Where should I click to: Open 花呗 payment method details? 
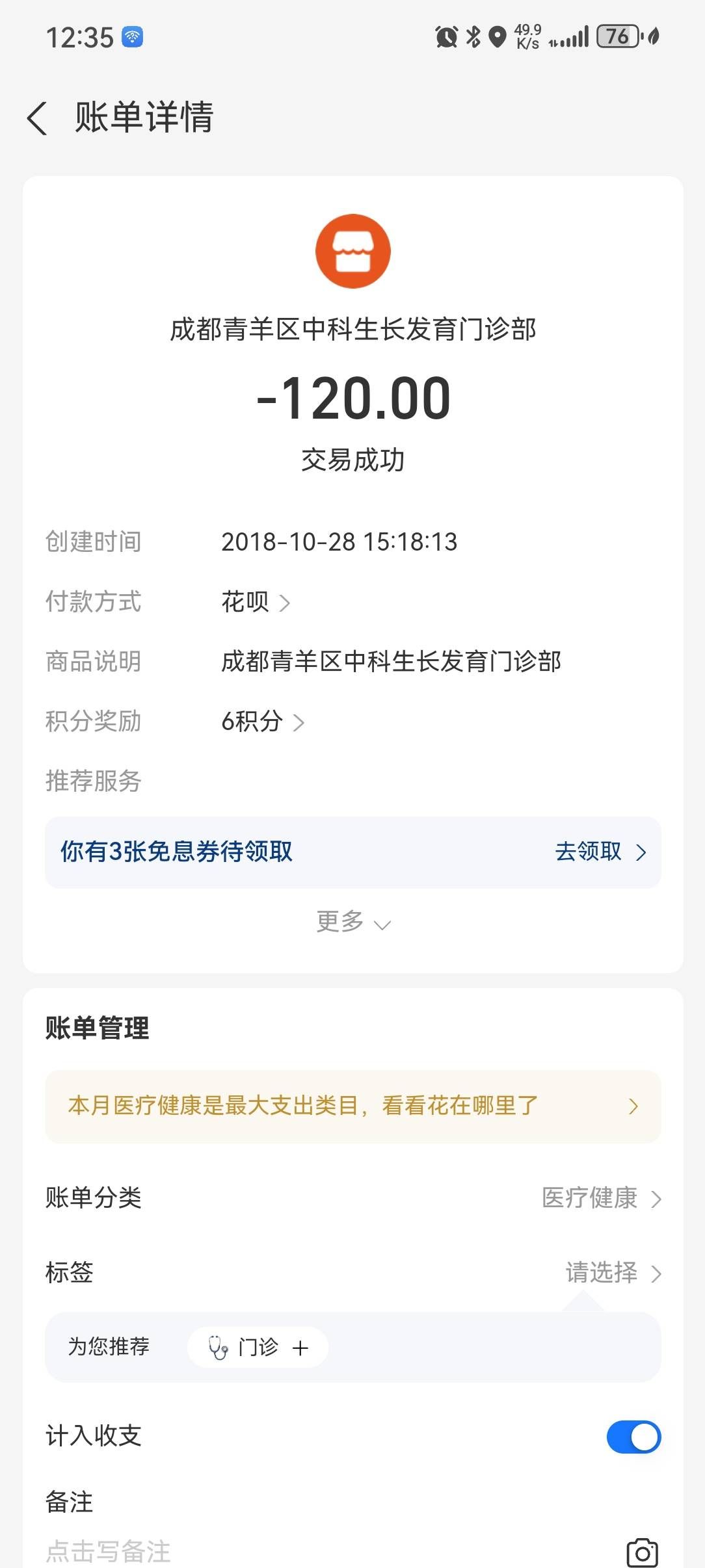[255, 602]
